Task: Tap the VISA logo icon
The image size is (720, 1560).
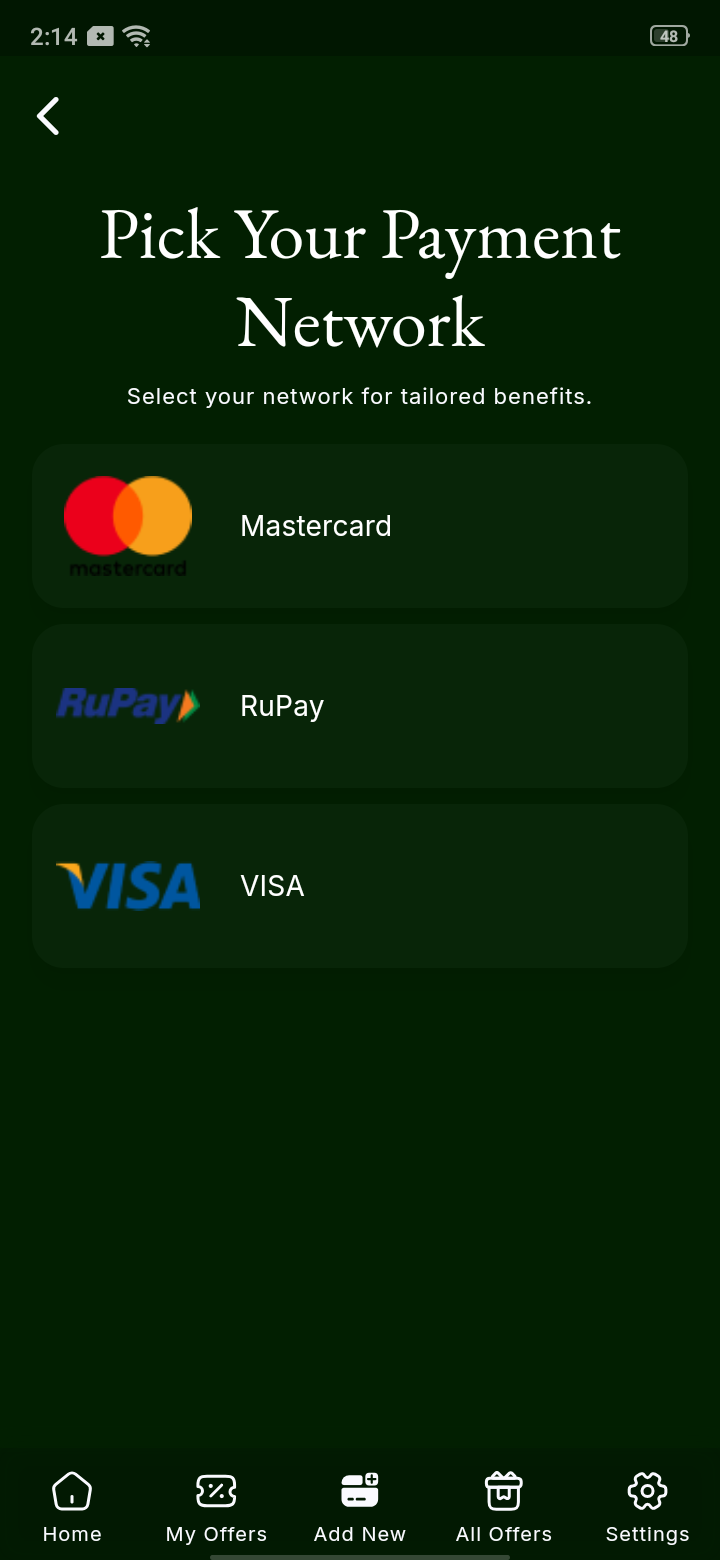Action: [x=127, y=885]
